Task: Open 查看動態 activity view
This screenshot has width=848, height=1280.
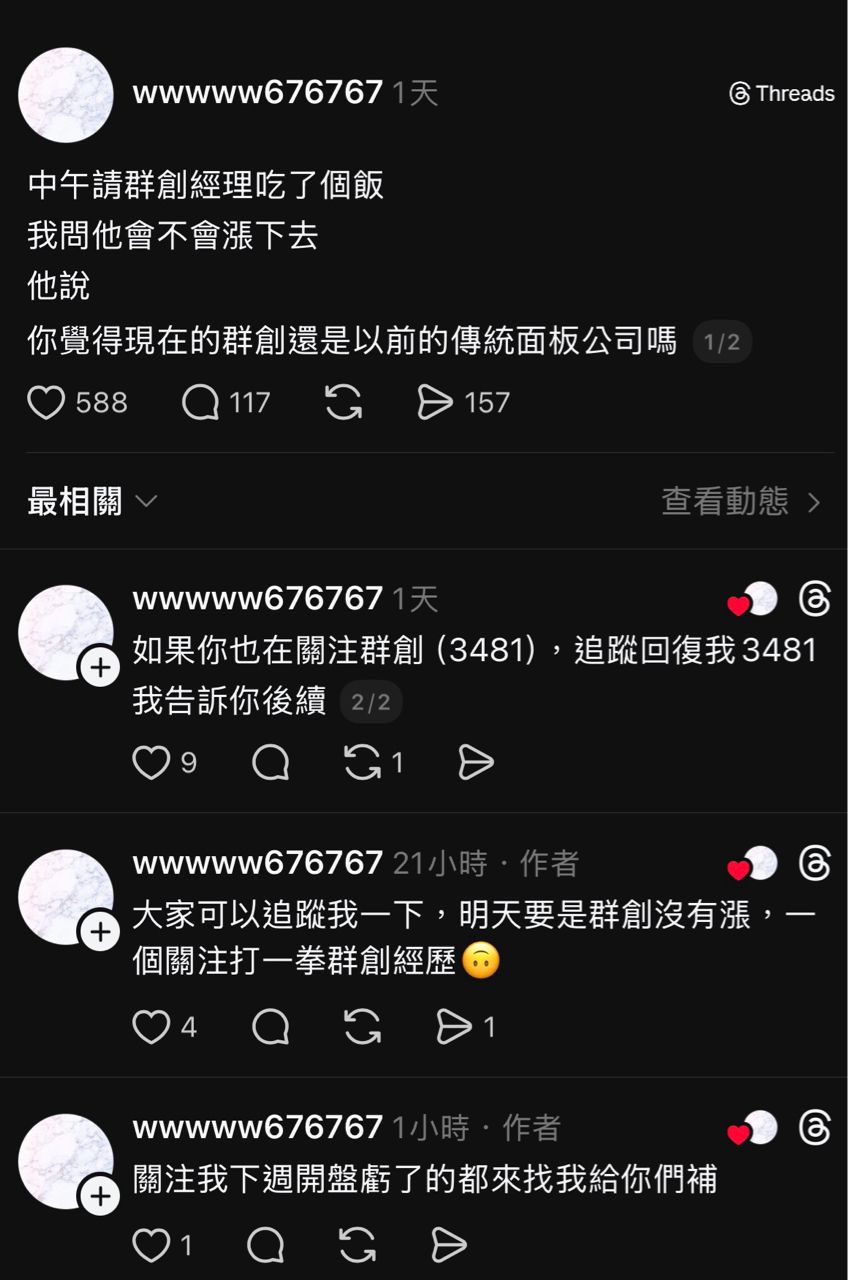Action: click(741, 501)
